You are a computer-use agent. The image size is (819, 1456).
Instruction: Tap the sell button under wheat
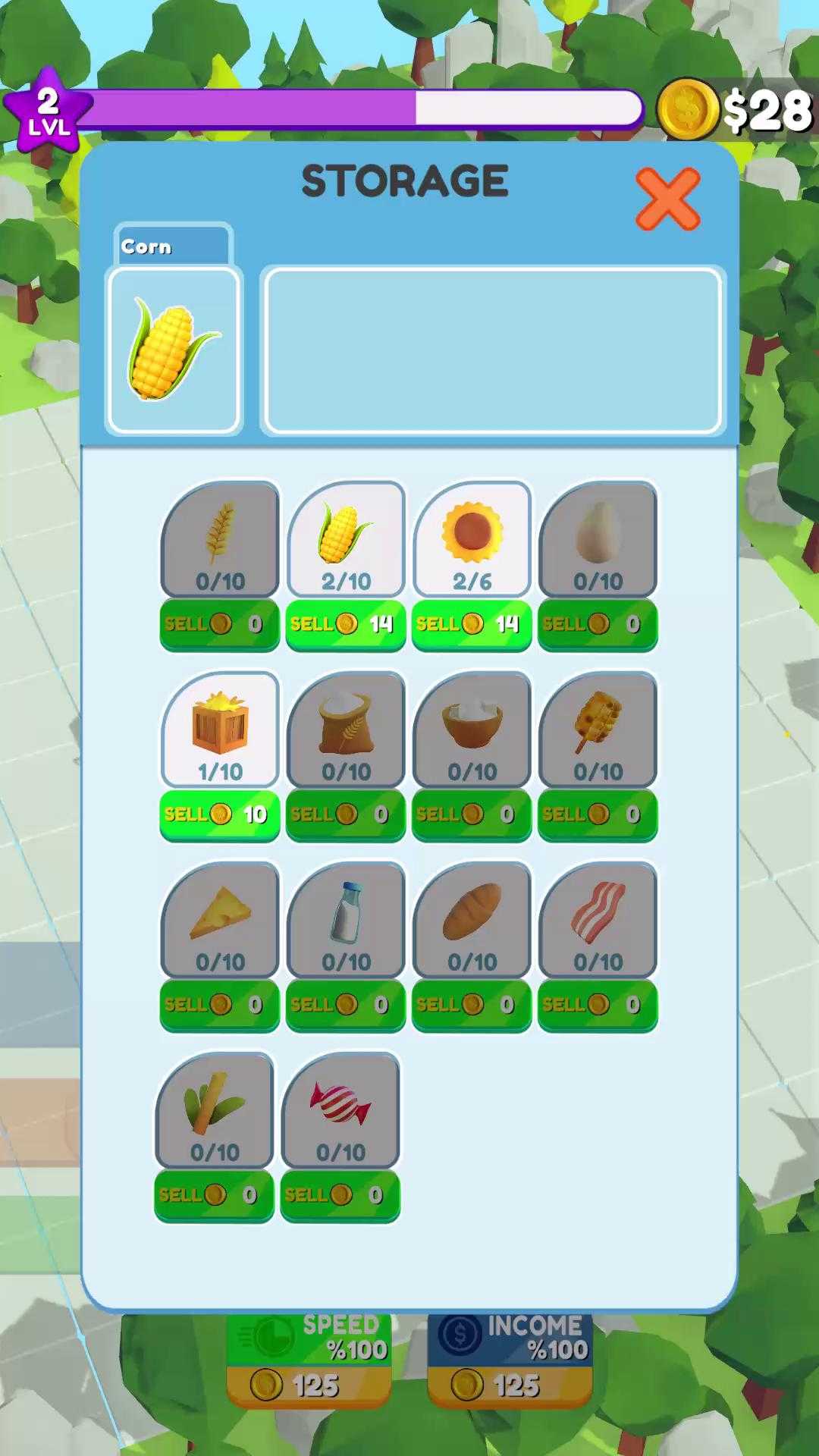tap(220, 624)
